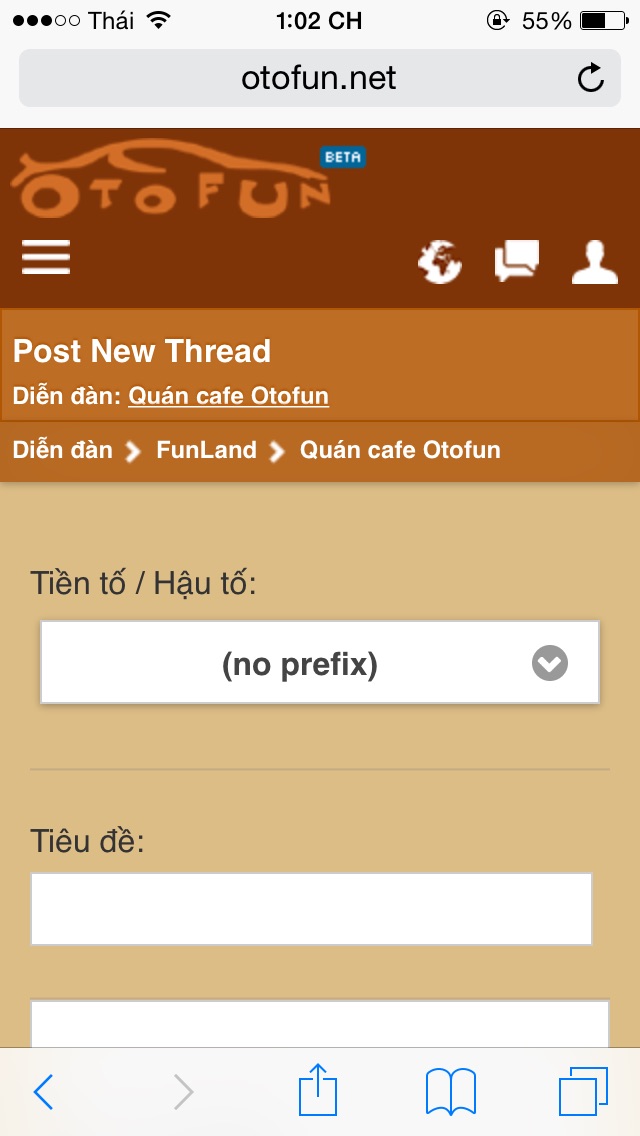Open FunLand in the breadcrumb
This screenshot has height=1136, width=640.
tap(207, 450)
